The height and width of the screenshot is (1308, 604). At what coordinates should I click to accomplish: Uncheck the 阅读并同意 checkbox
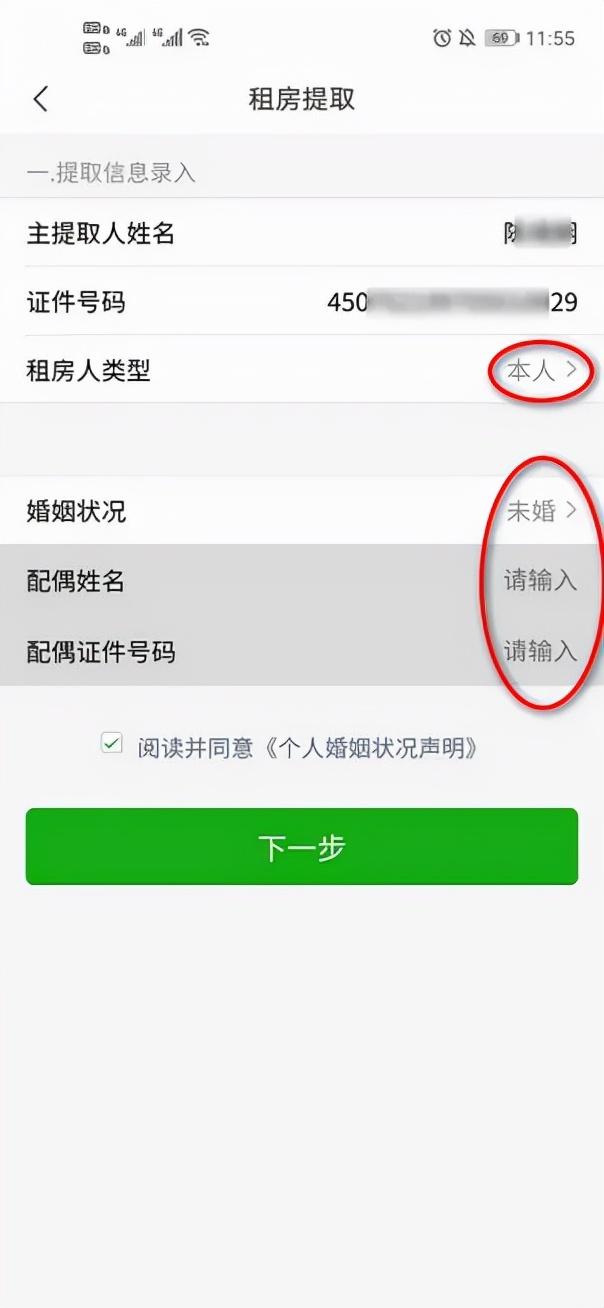[112, 744]
